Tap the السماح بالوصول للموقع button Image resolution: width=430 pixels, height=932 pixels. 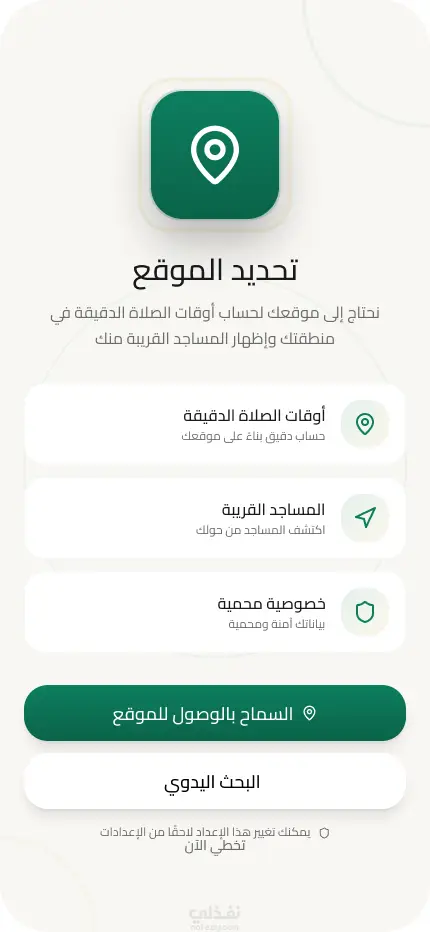pyautogui.click(x=215, y=713)
